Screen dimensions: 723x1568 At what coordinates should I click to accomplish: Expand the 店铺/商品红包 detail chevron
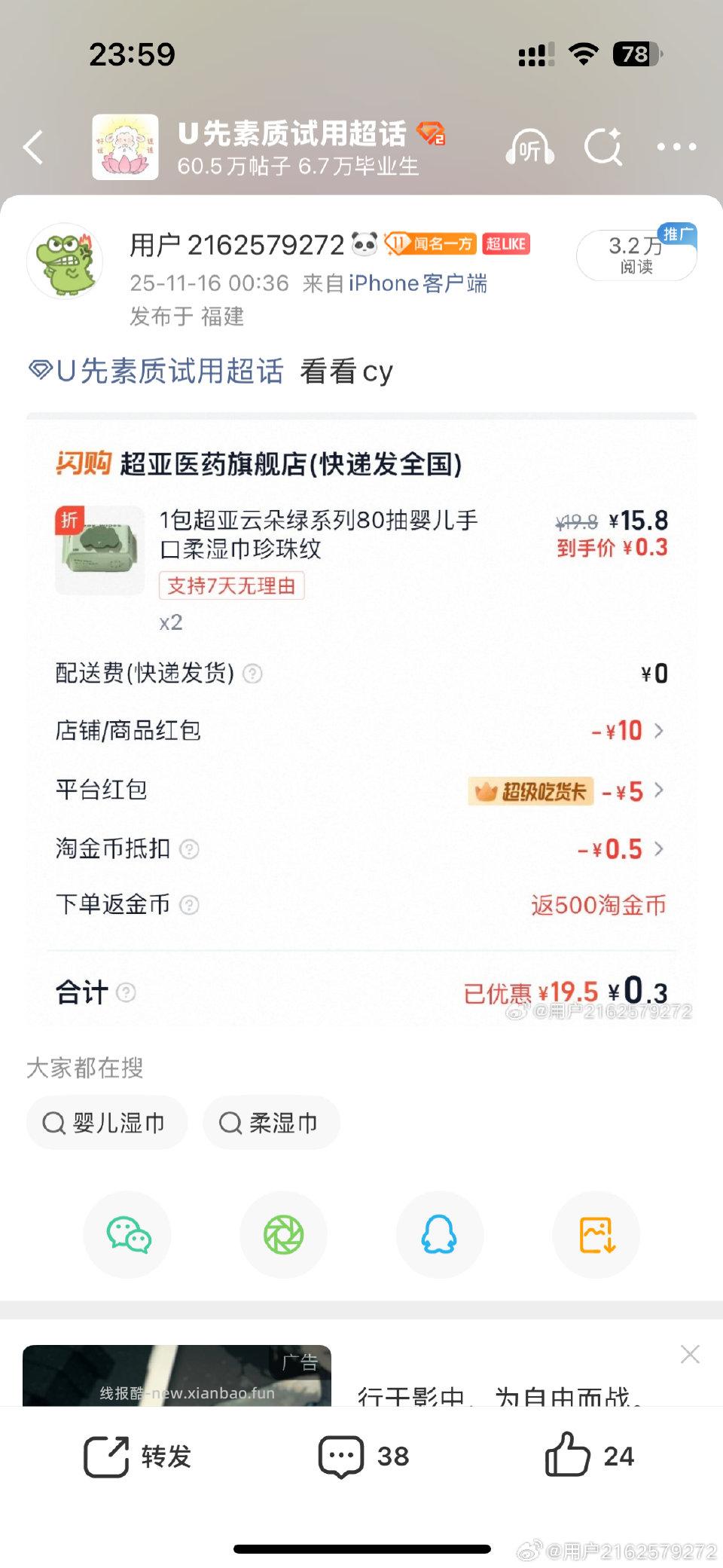pos(660,731)
